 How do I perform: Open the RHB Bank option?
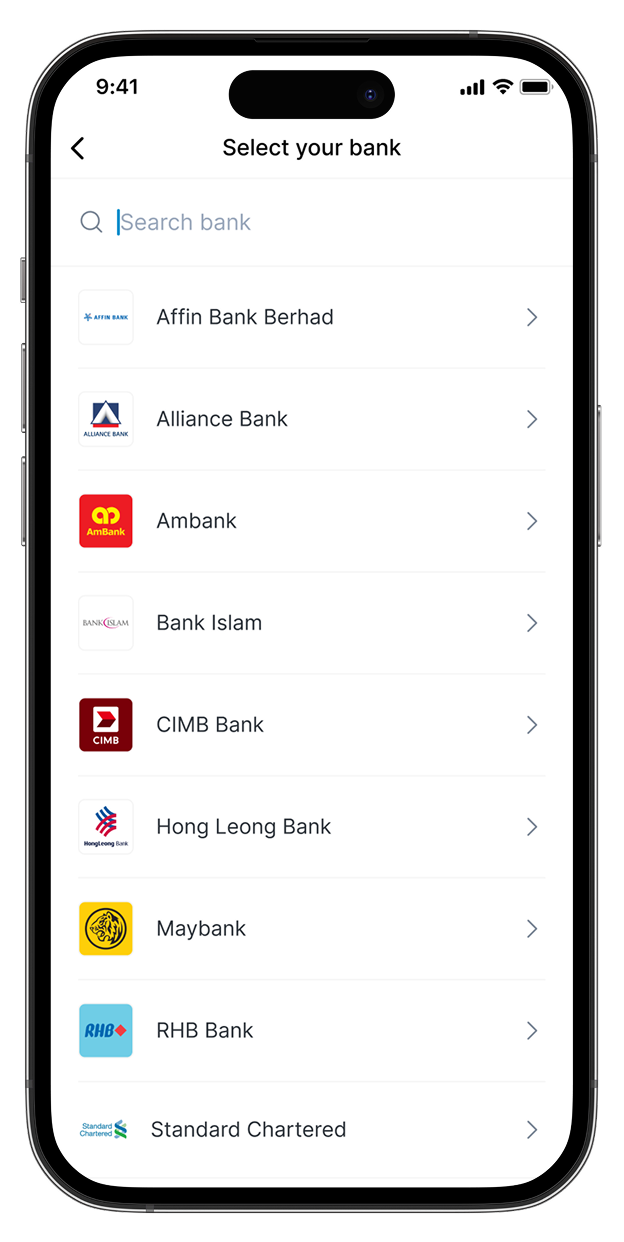[311, 1031]
